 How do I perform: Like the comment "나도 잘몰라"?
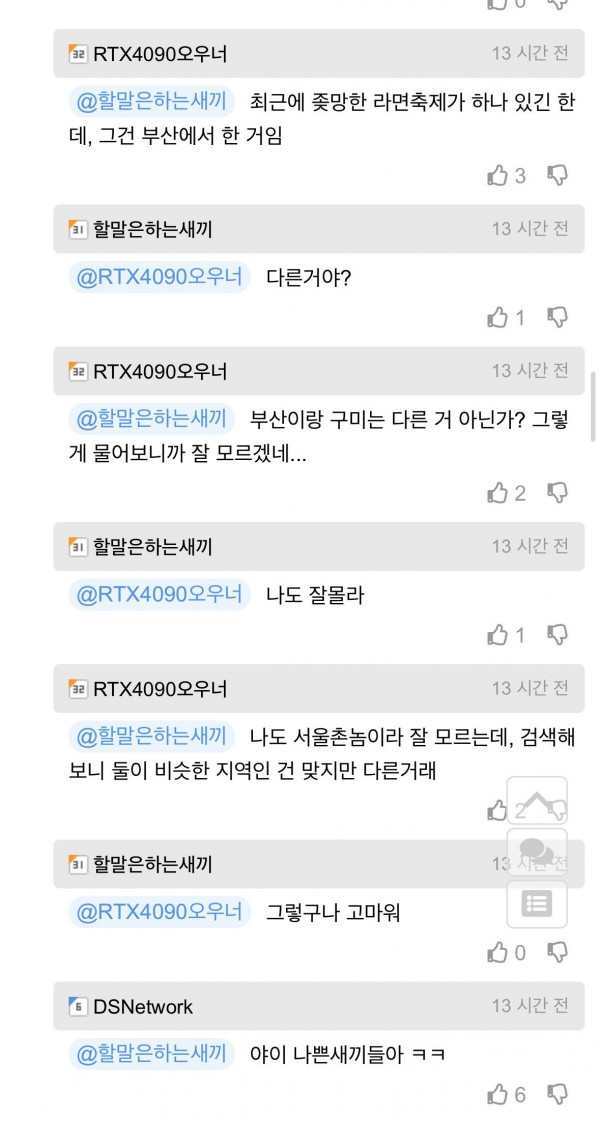[498, 635]
